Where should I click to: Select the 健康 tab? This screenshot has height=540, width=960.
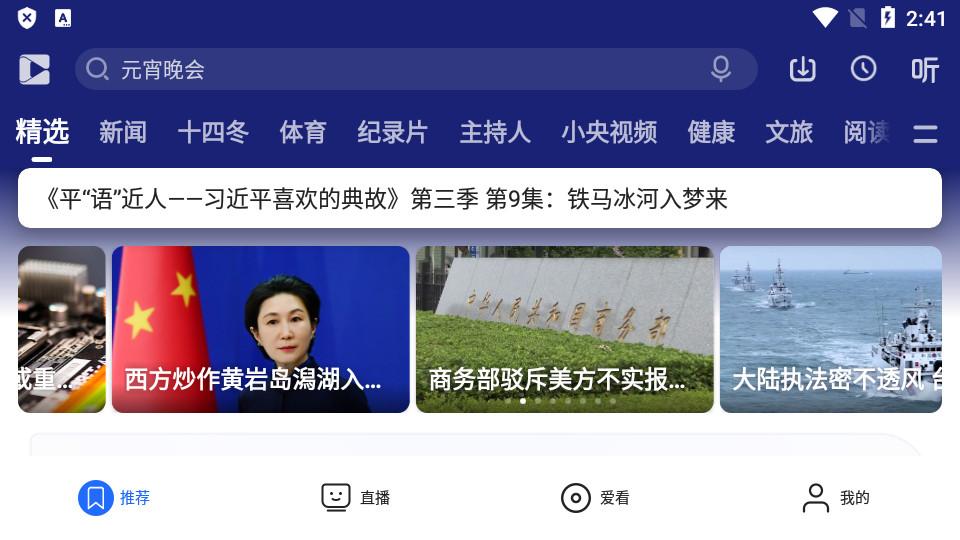click(711, 132)
